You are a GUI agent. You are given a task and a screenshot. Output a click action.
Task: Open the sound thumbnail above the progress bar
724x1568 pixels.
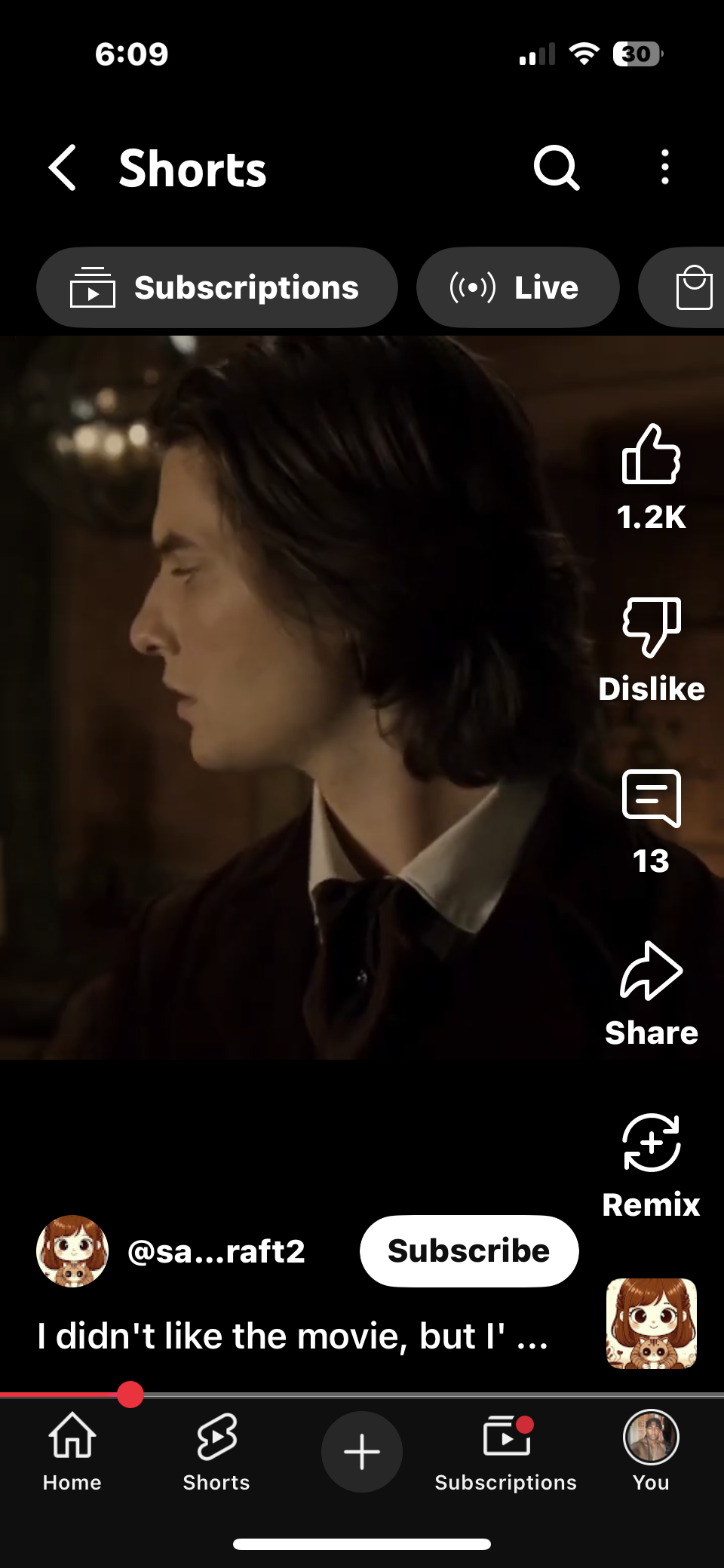[x=651, y=1324]
